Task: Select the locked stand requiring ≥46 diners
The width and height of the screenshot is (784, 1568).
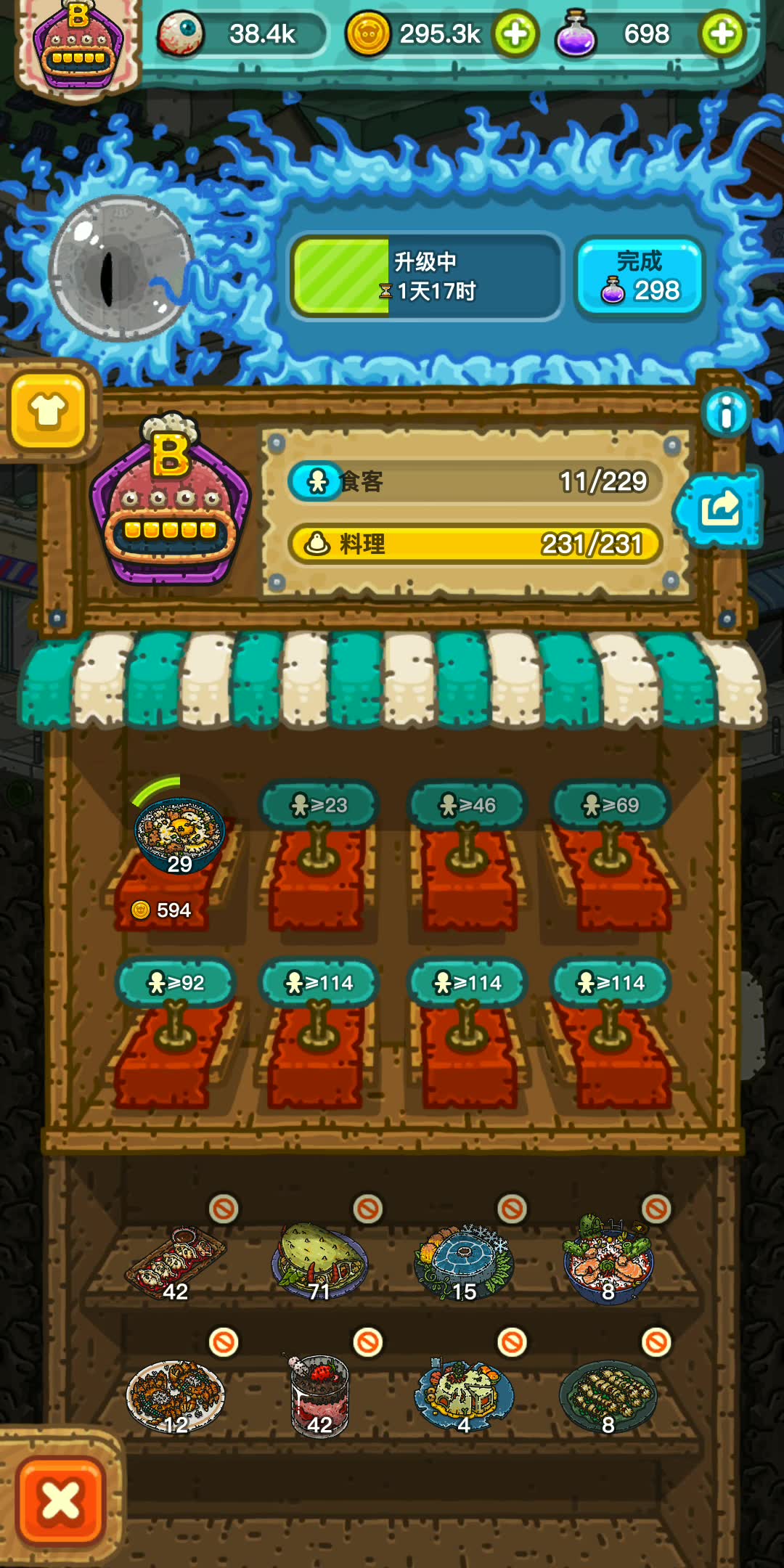Action: coord(466,857)
